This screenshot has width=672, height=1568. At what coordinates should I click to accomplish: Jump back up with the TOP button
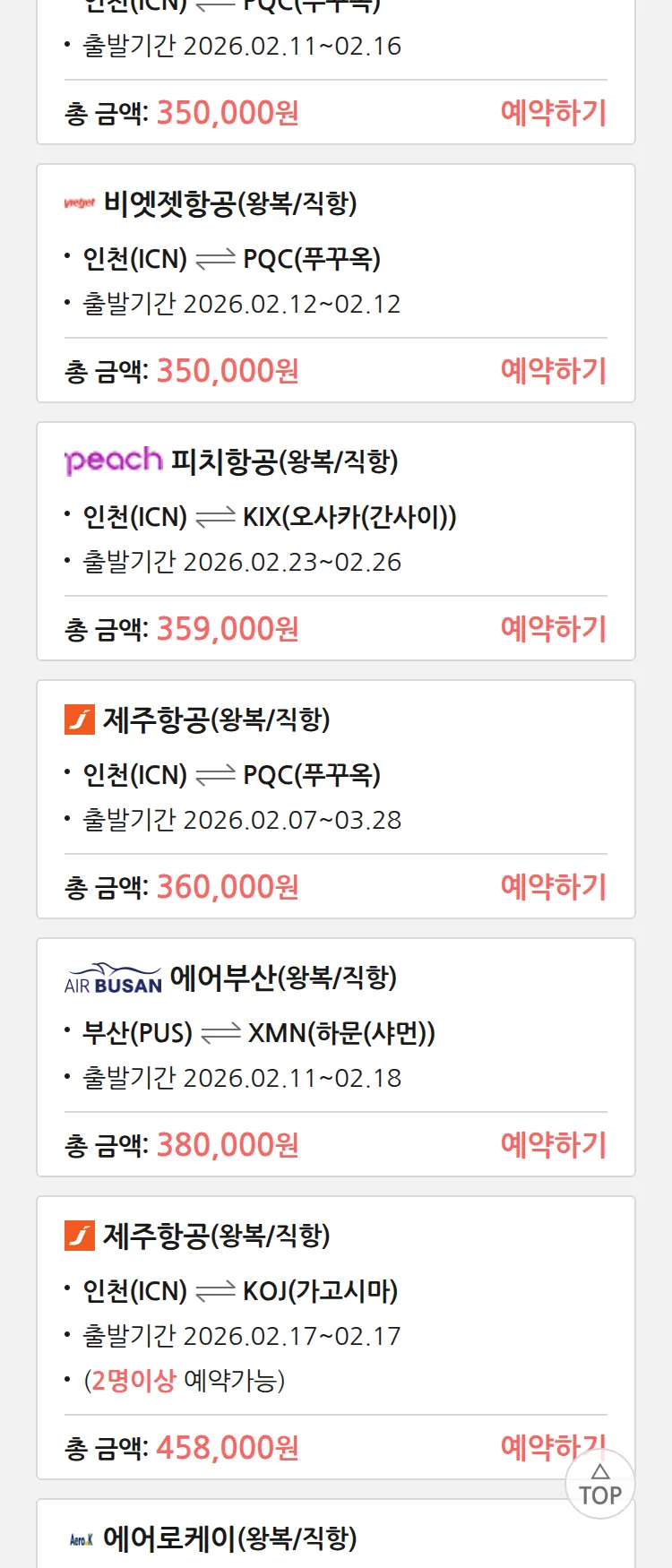click(599, 1485)
